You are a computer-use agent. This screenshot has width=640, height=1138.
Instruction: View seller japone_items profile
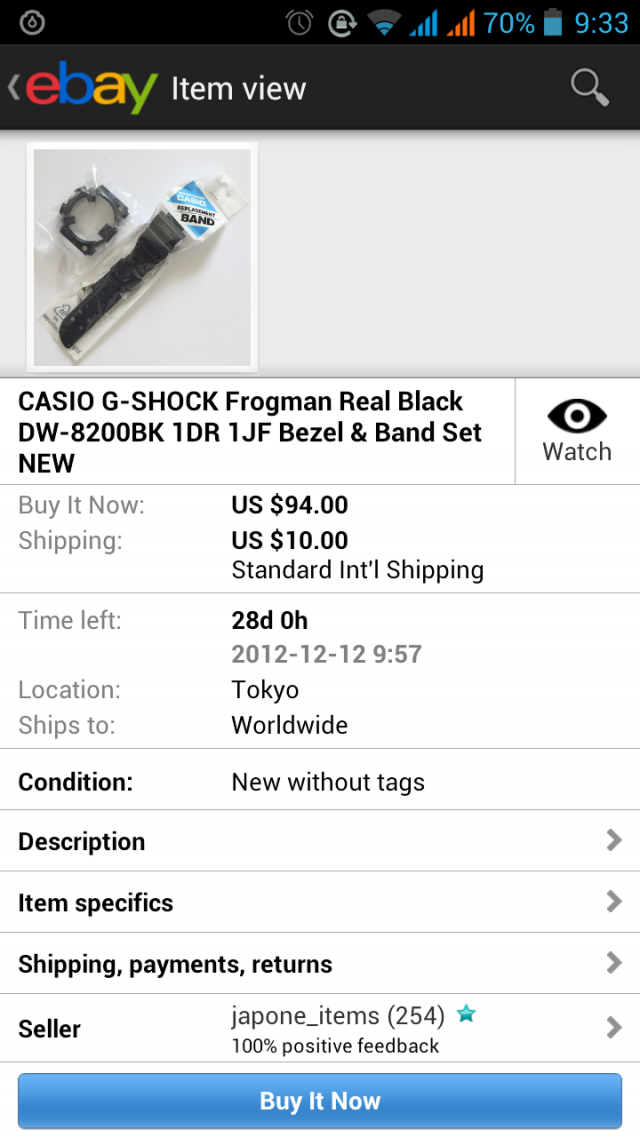pos(320,1029)
